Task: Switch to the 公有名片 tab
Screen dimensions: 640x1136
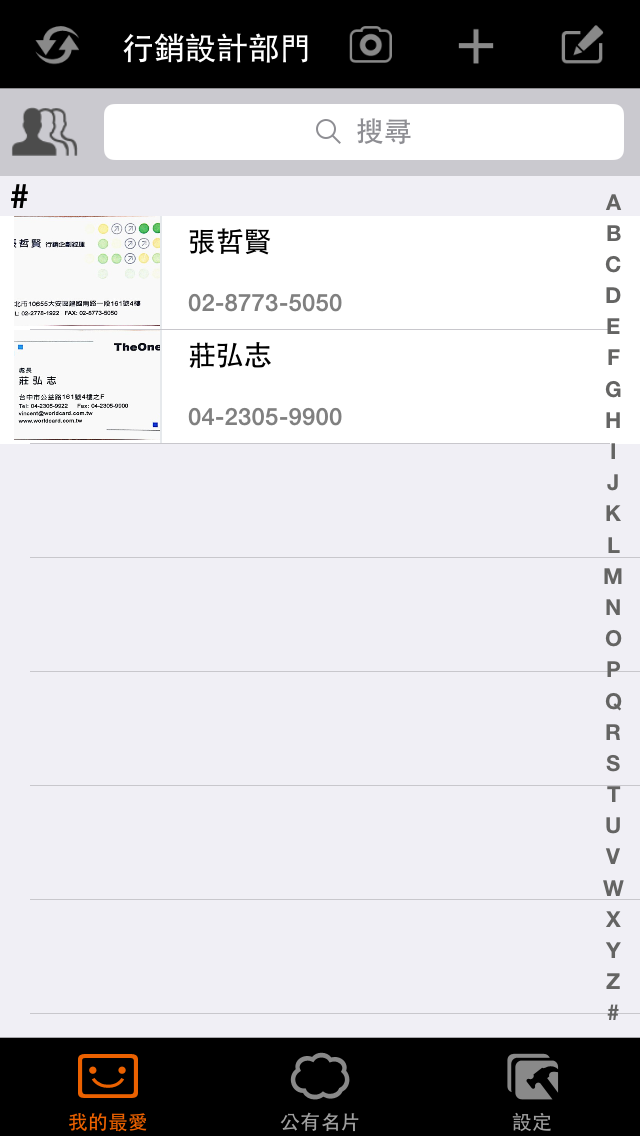Action: (x=320, y=1092)
